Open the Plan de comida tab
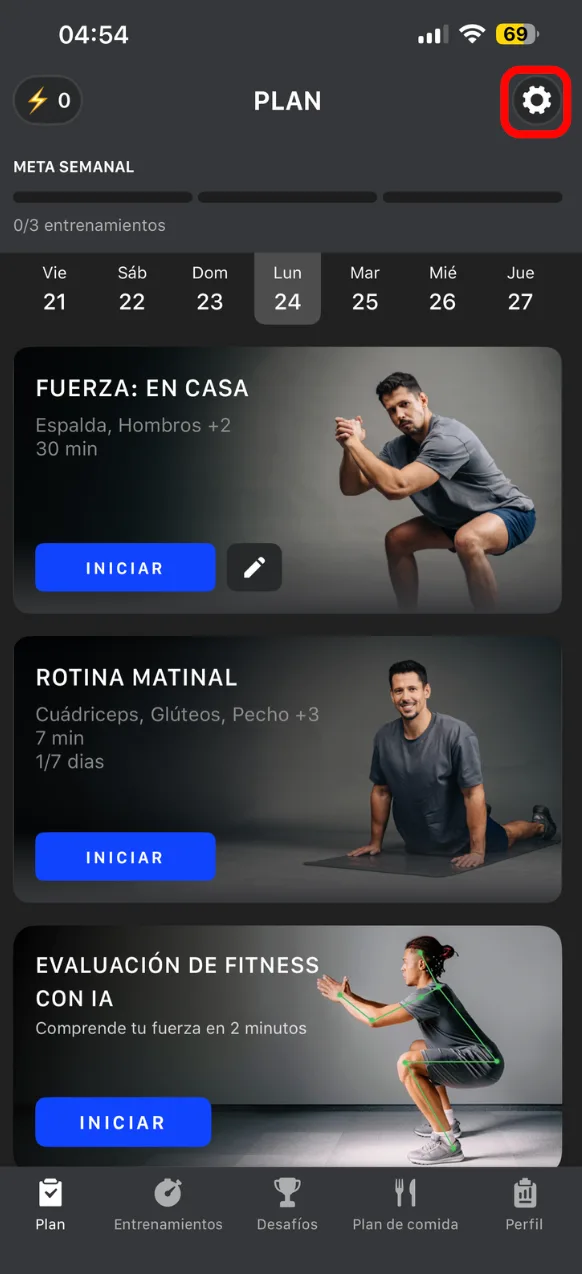 click(x=405, y=1206)
